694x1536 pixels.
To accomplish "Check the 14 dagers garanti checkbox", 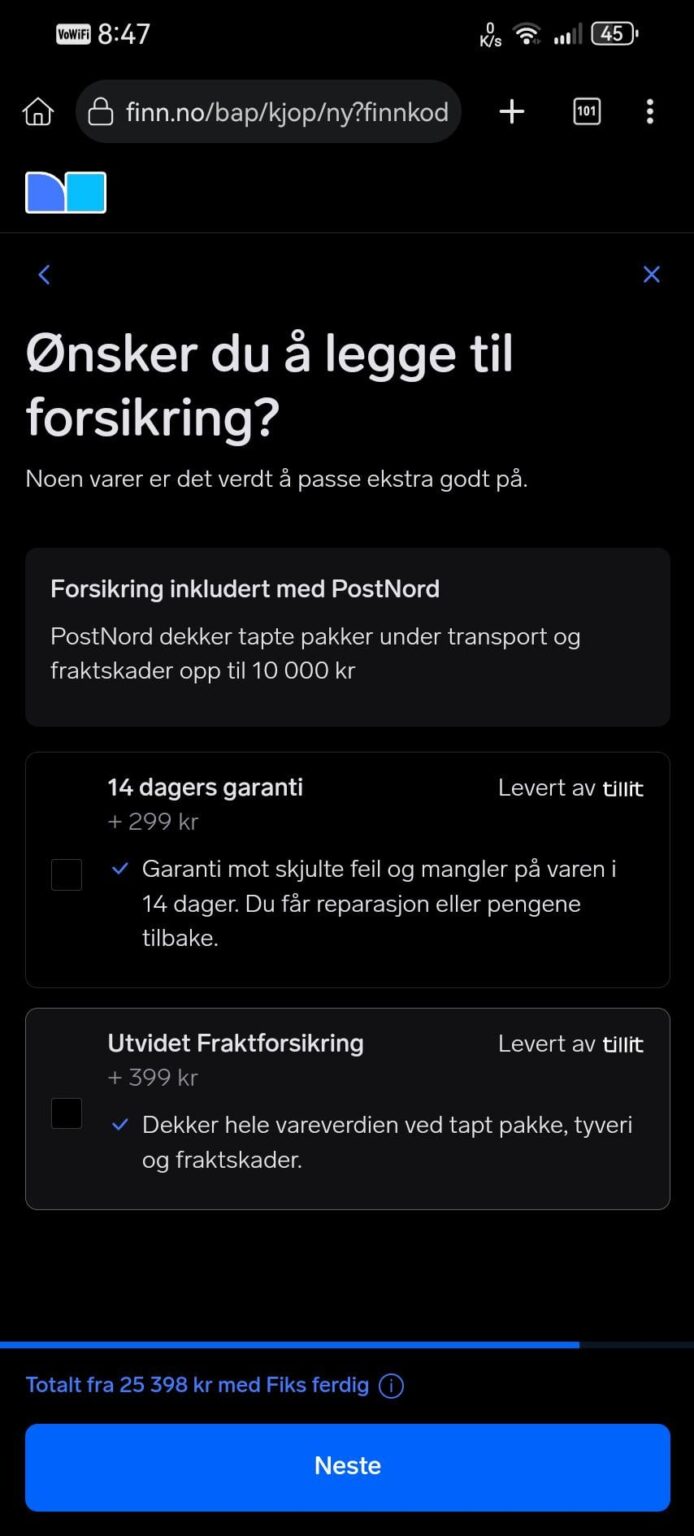I will pyautogui.click(x=66, y=875).
